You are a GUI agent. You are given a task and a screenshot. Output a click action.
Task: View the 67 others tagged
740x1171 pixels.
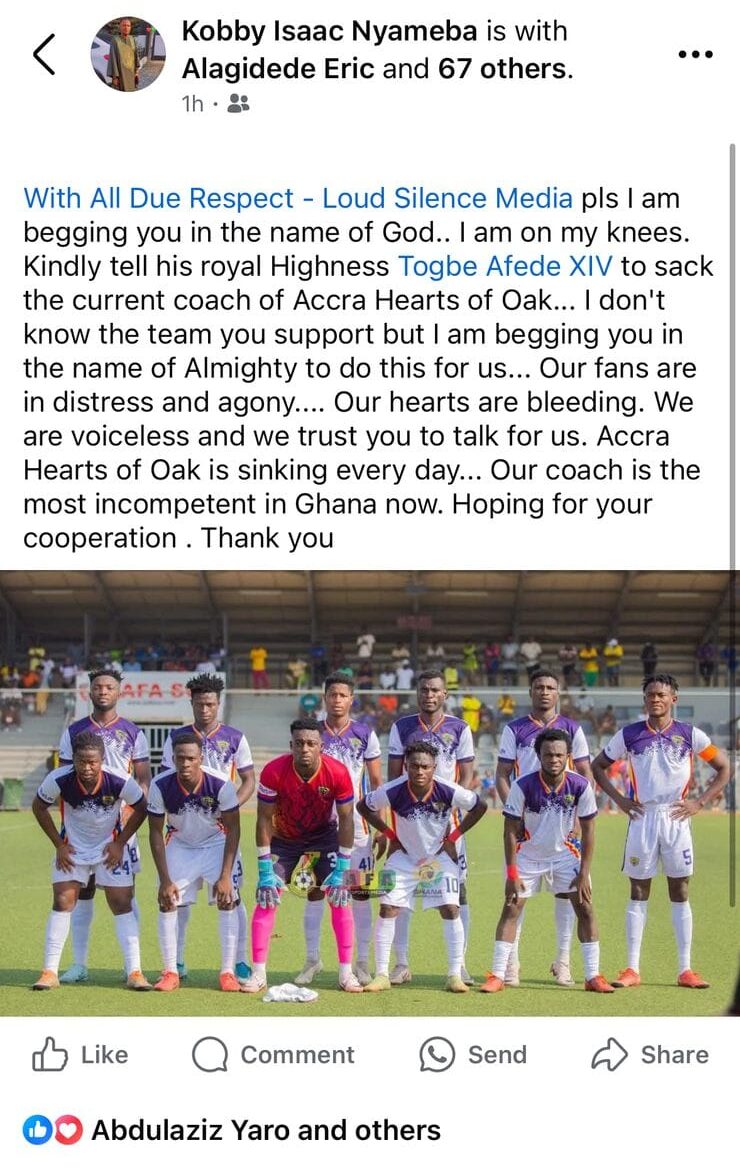[x=502, y=68]
